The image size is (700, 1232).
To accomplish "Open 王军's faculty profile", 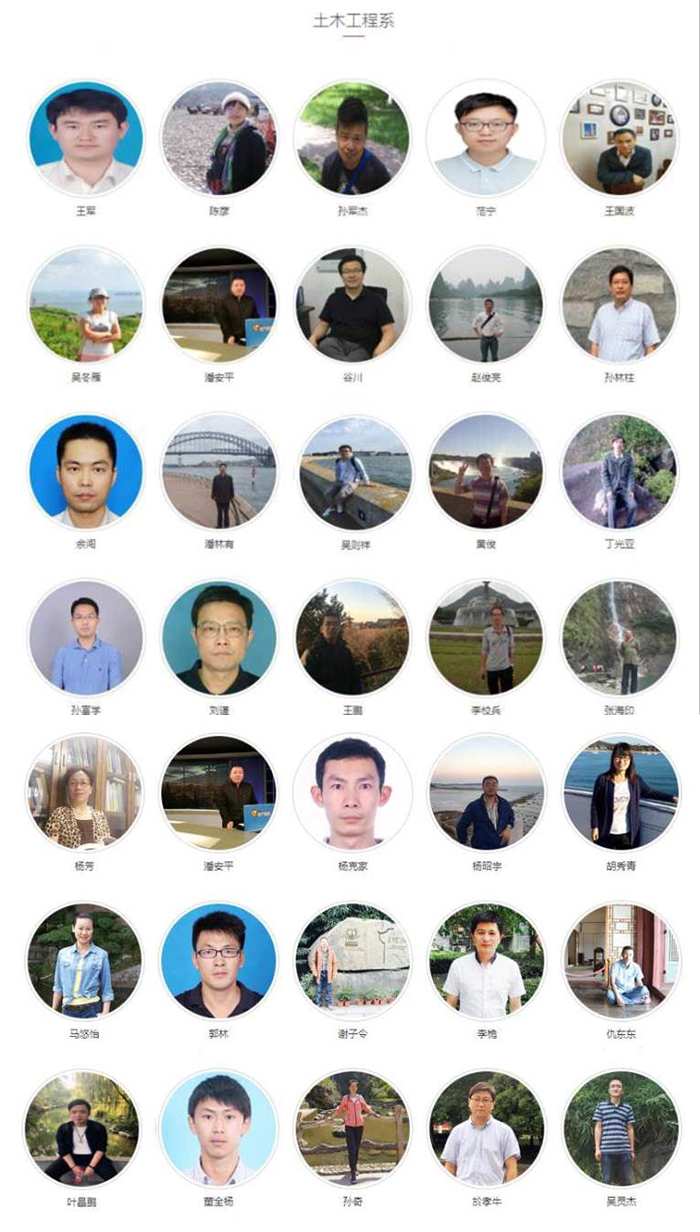I will click(85, 138).
